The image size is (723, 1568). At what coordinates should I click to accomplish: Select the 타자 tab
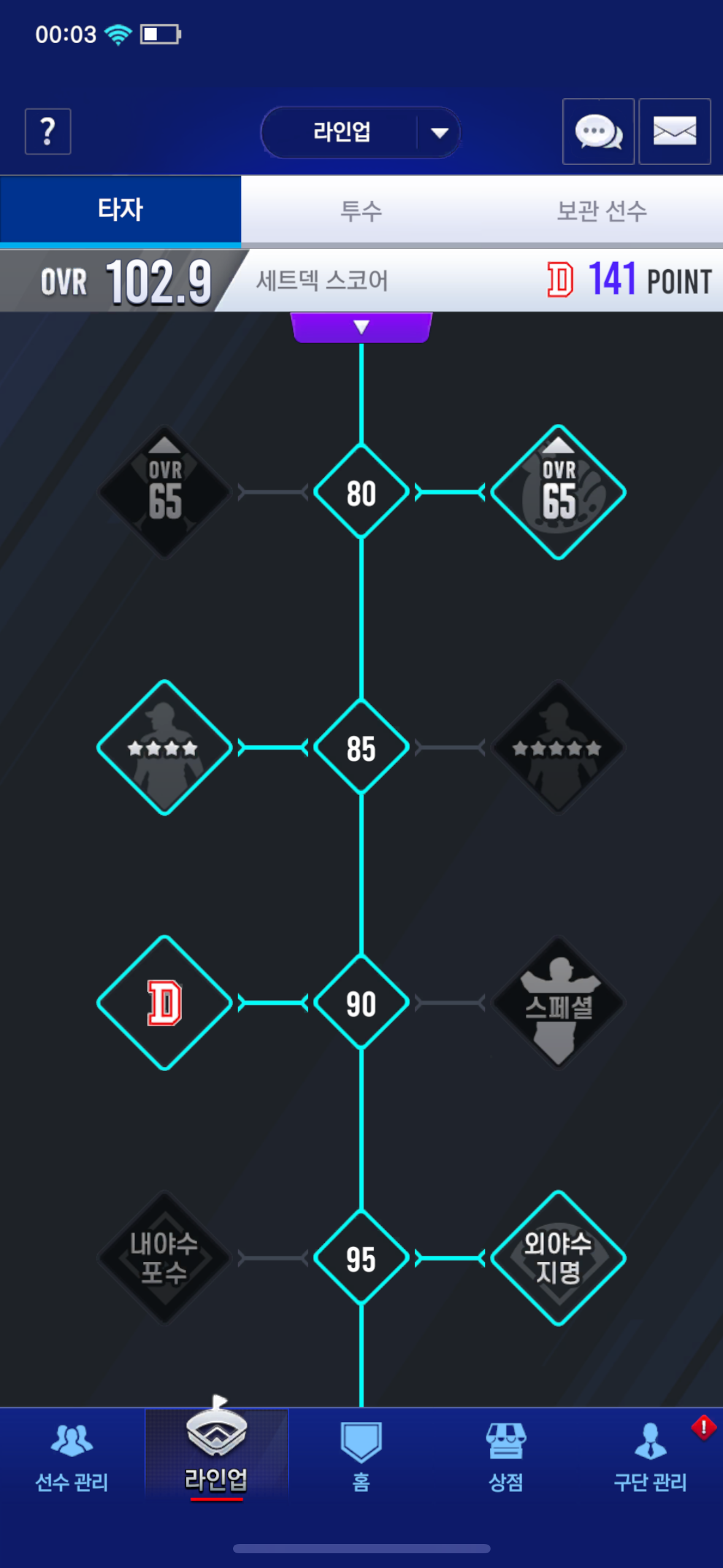click(120, 210)
